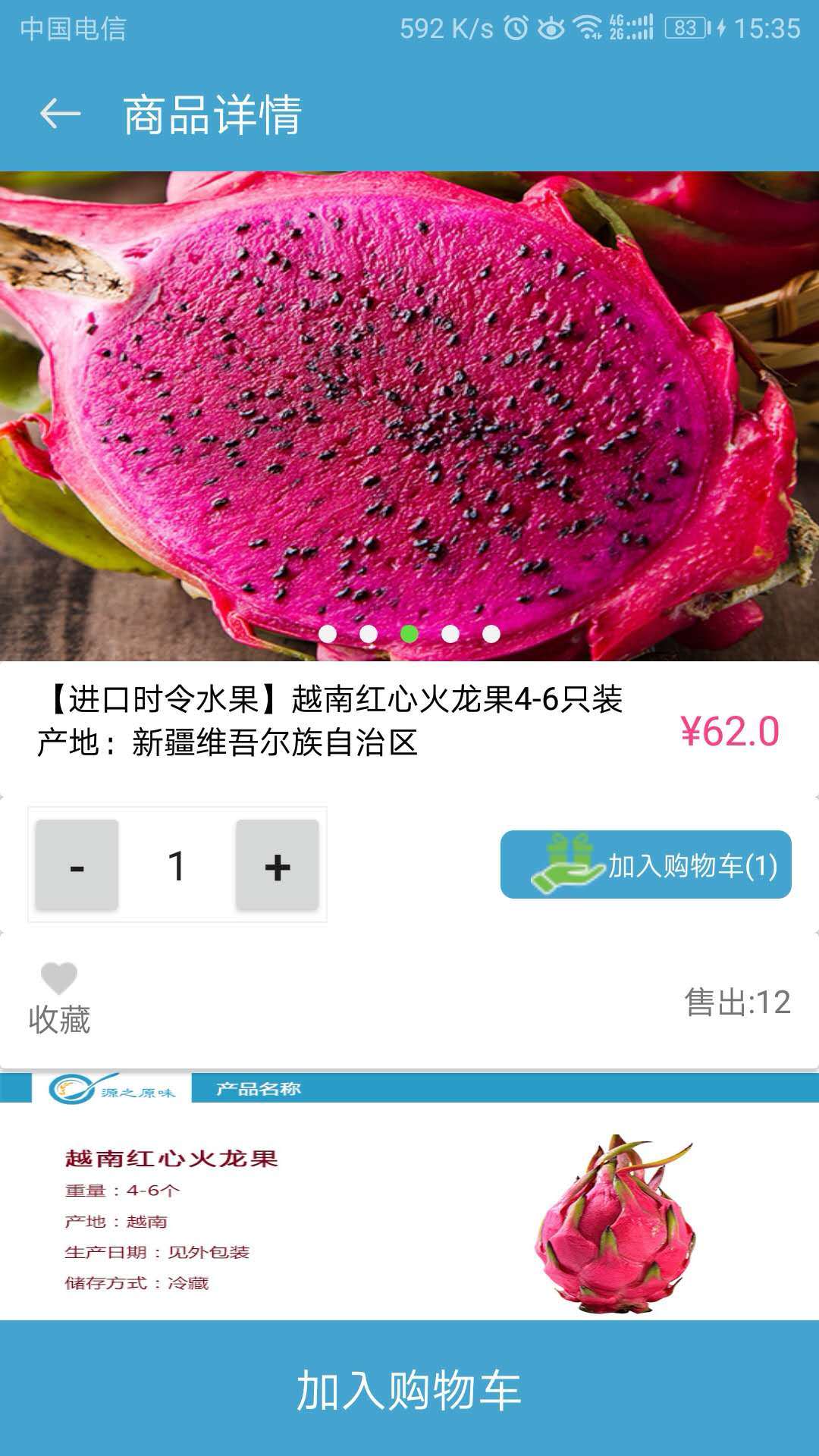Tap the bottom 加入购物车 bar
Viewport: 819px width, 1456px height.
pos(409,1389)
